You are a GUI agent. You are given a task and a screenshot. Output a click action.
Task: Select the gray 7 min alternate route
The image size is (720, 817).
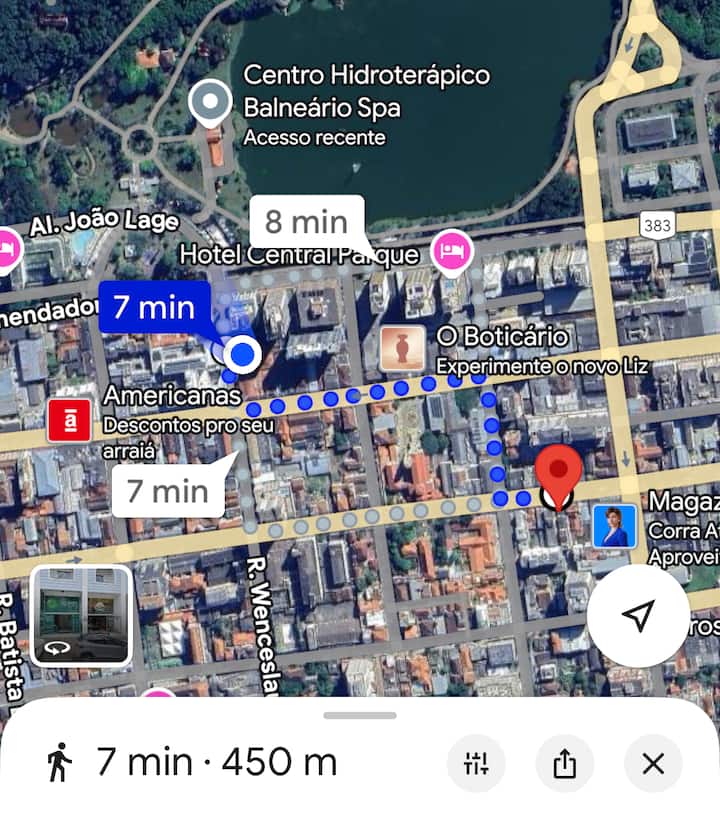pyautogui.click(x=167, y=491)
